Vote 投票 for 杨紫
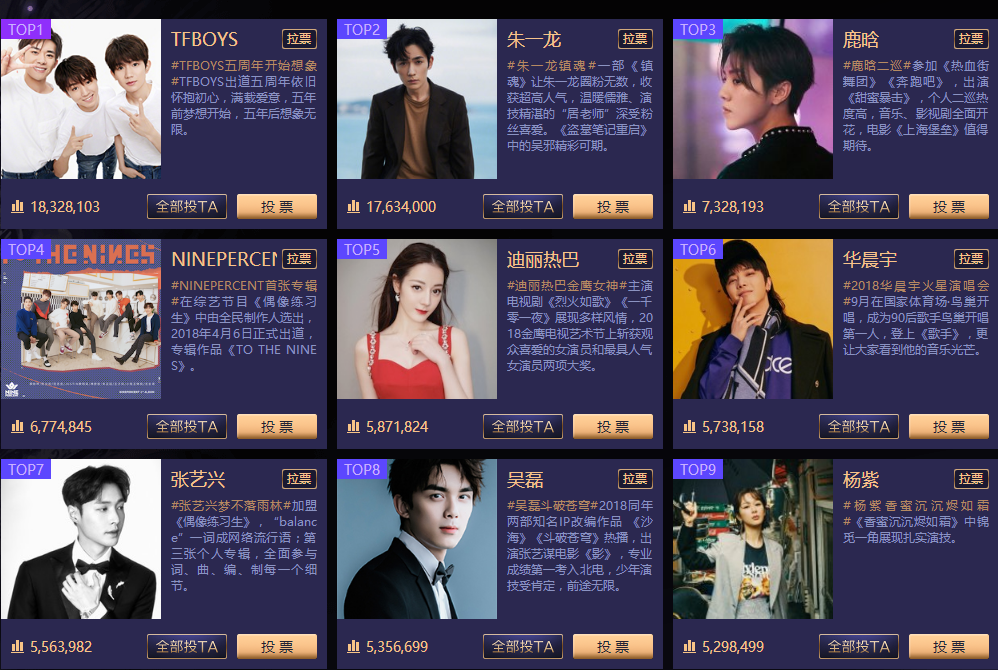998x670 pixels. (949, 647)
